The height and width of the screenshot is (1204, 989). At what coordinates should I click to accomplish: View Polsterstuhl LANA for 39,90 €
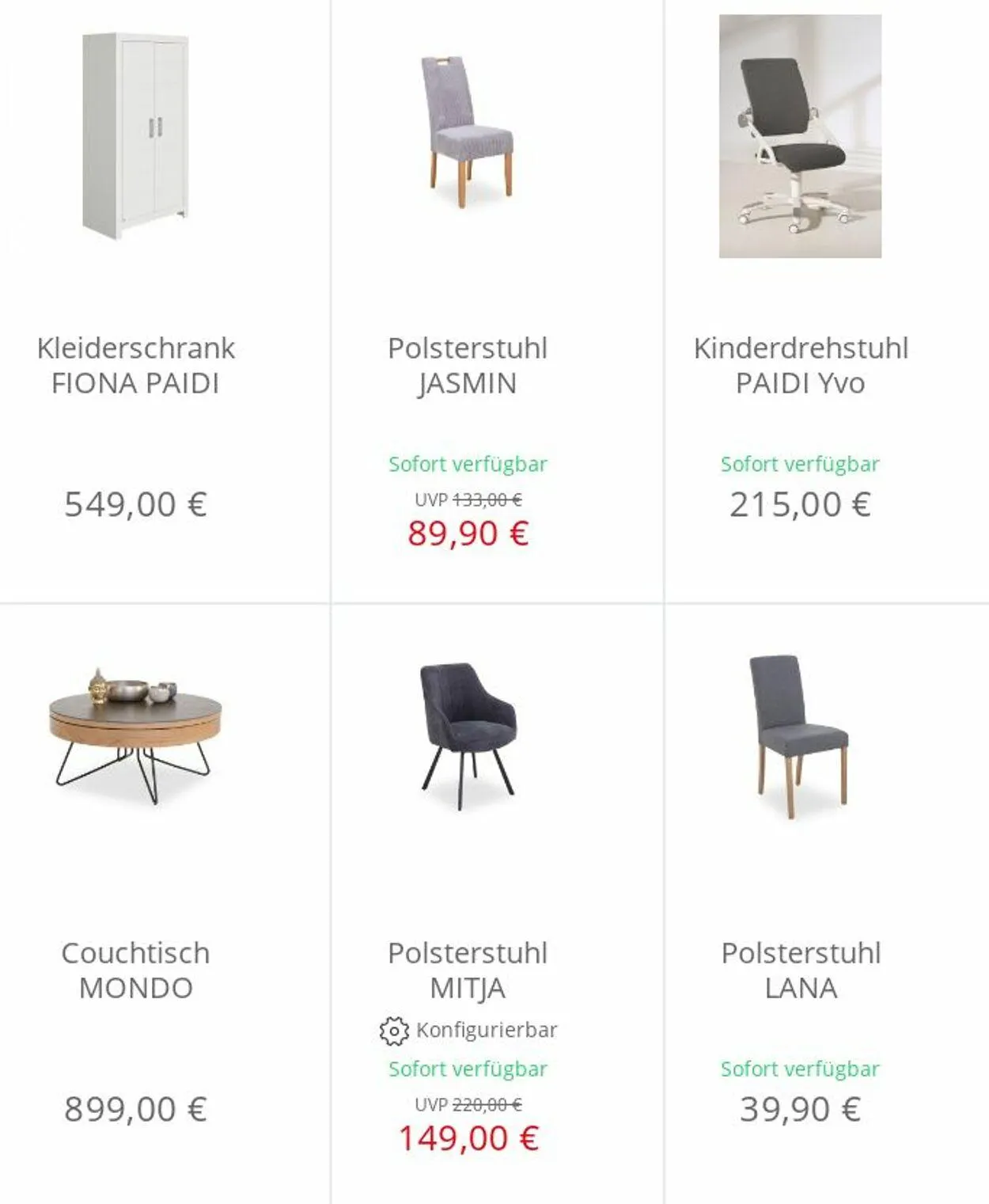800,970
